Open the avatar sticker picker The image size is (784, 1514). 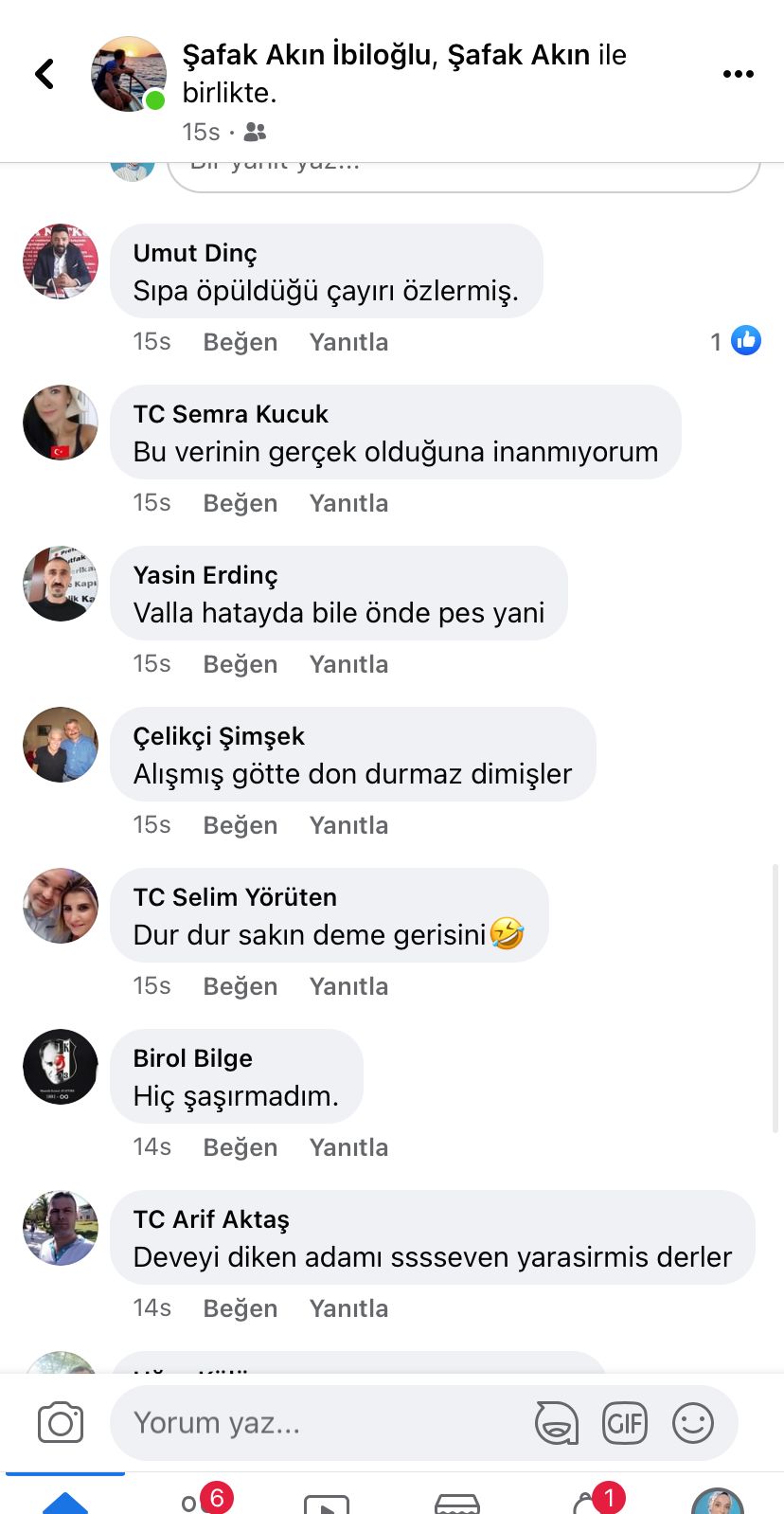coord(556,1423)
